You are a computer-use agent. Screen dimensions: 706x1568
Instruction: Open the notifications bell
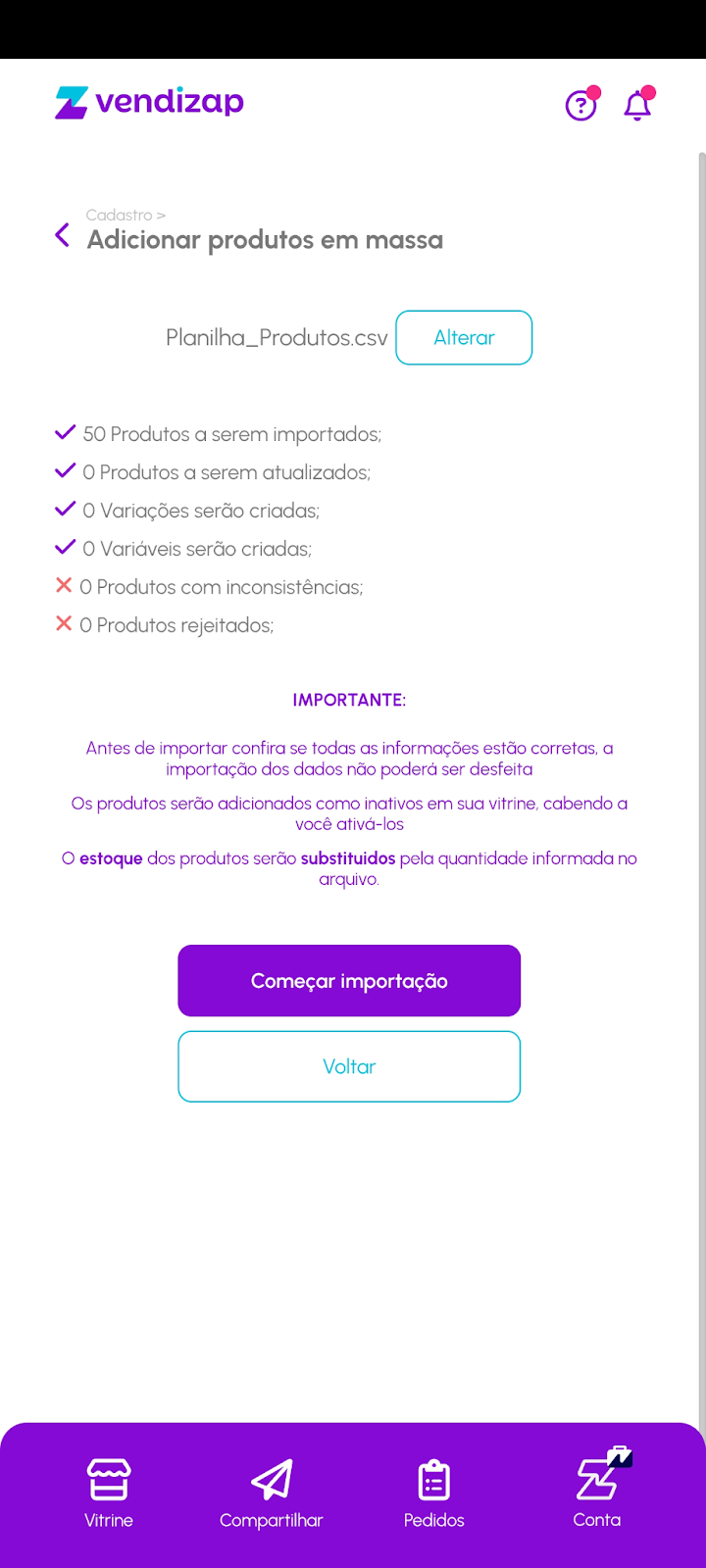pyautogui.click(x=637, y=105)
